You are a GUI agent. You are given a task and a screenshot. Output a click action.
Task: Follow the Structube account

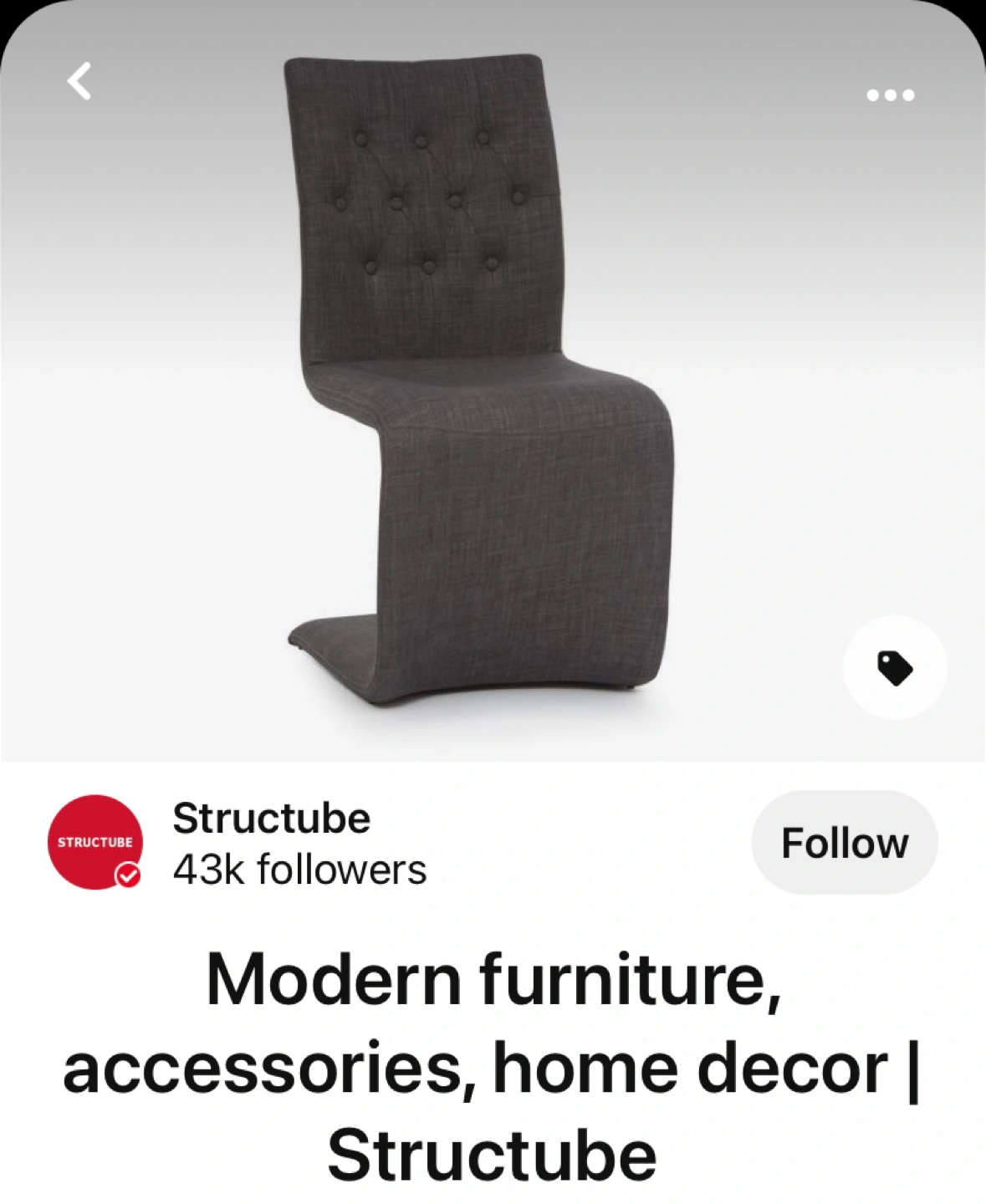tap(844, 842)
